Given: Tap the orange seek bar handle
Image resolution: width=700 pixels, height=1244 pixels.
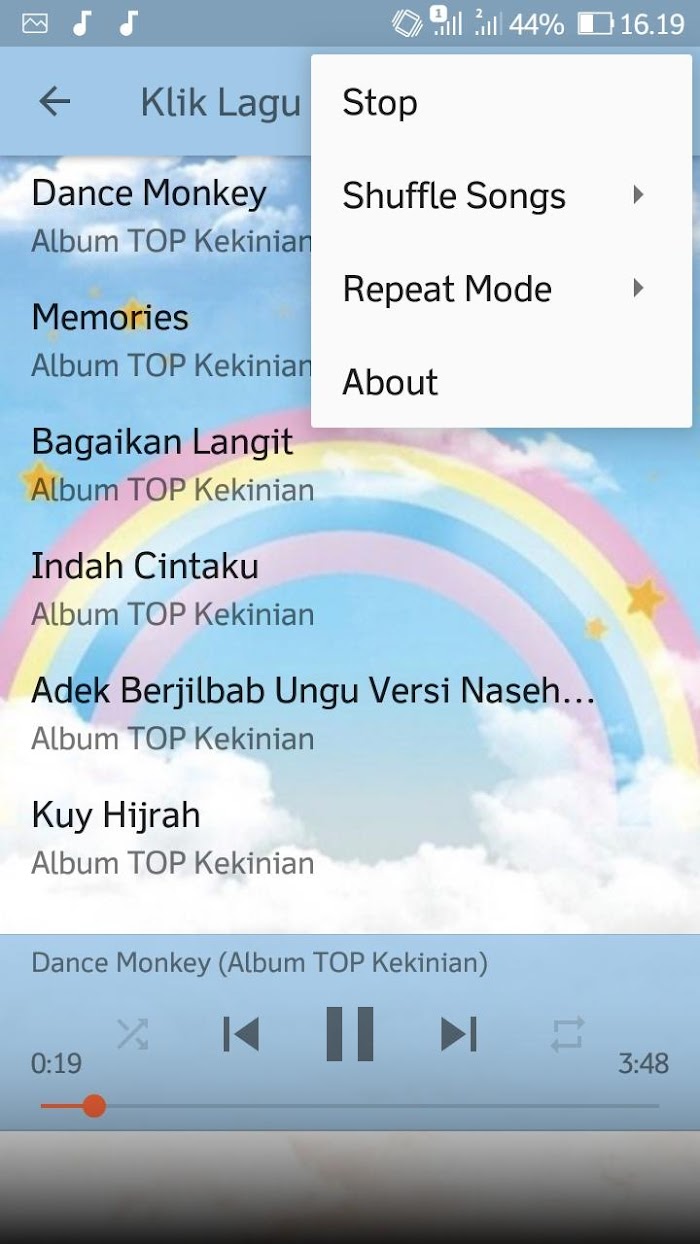Looking at the screenshot, I should pyautogui.click(x=94, y=1105).
